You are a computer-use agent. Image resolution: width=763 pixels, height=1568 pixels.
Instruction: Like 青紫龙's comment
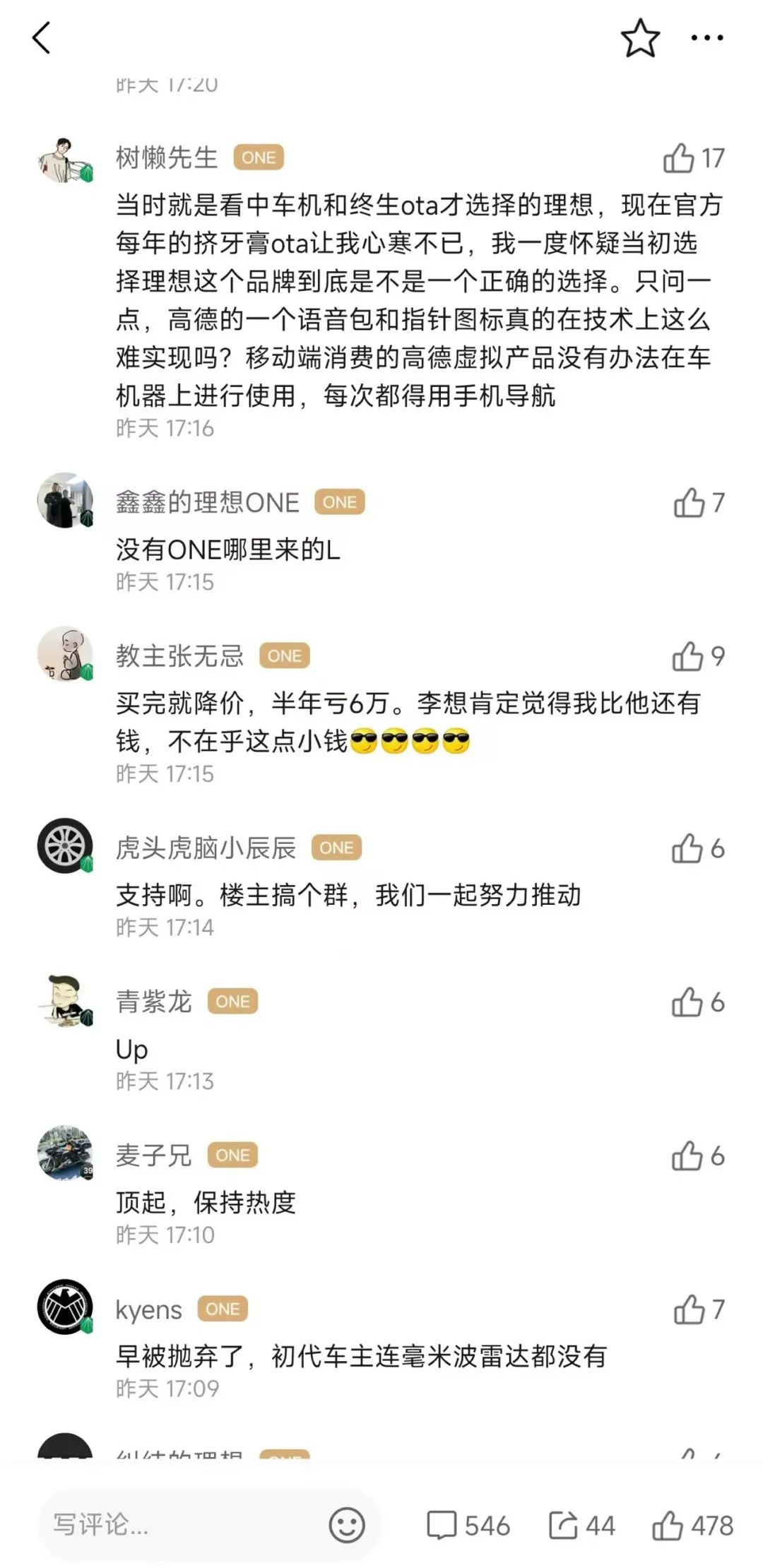(x=687, y=1002)
